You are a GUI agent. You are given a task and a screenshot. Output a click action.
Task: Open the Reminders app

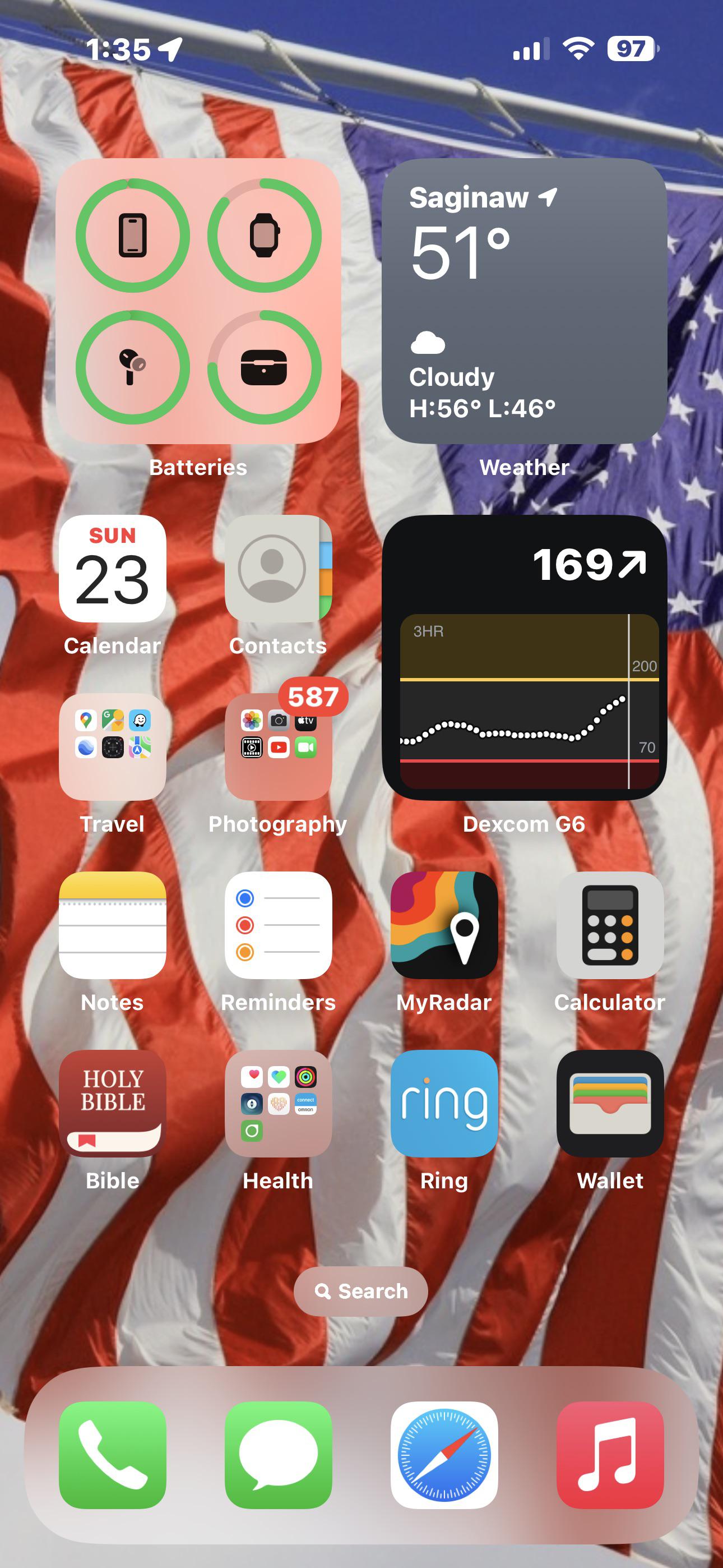coord(278,925)
